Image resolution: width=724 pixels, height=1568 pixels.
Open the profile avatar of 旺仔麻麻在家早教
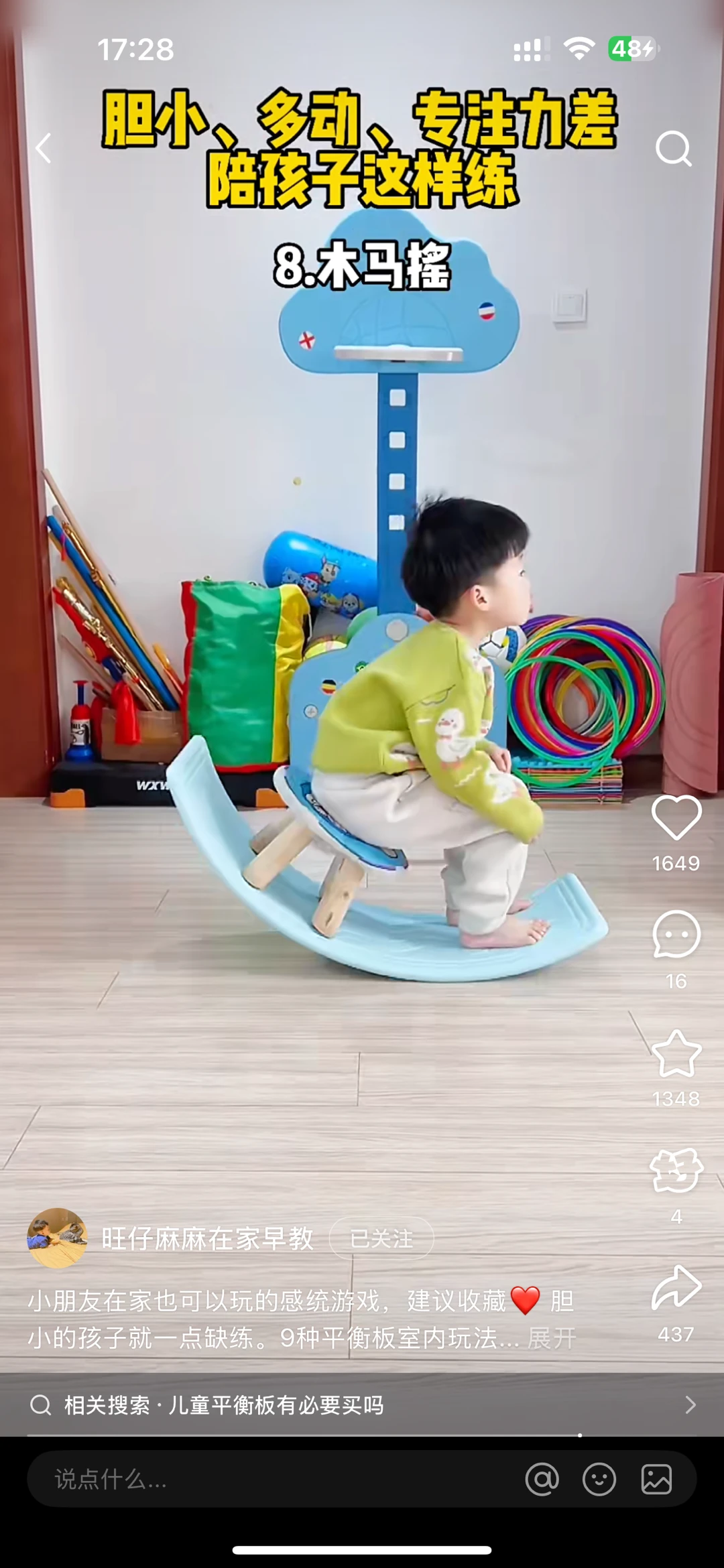(x=57, y=1238)
